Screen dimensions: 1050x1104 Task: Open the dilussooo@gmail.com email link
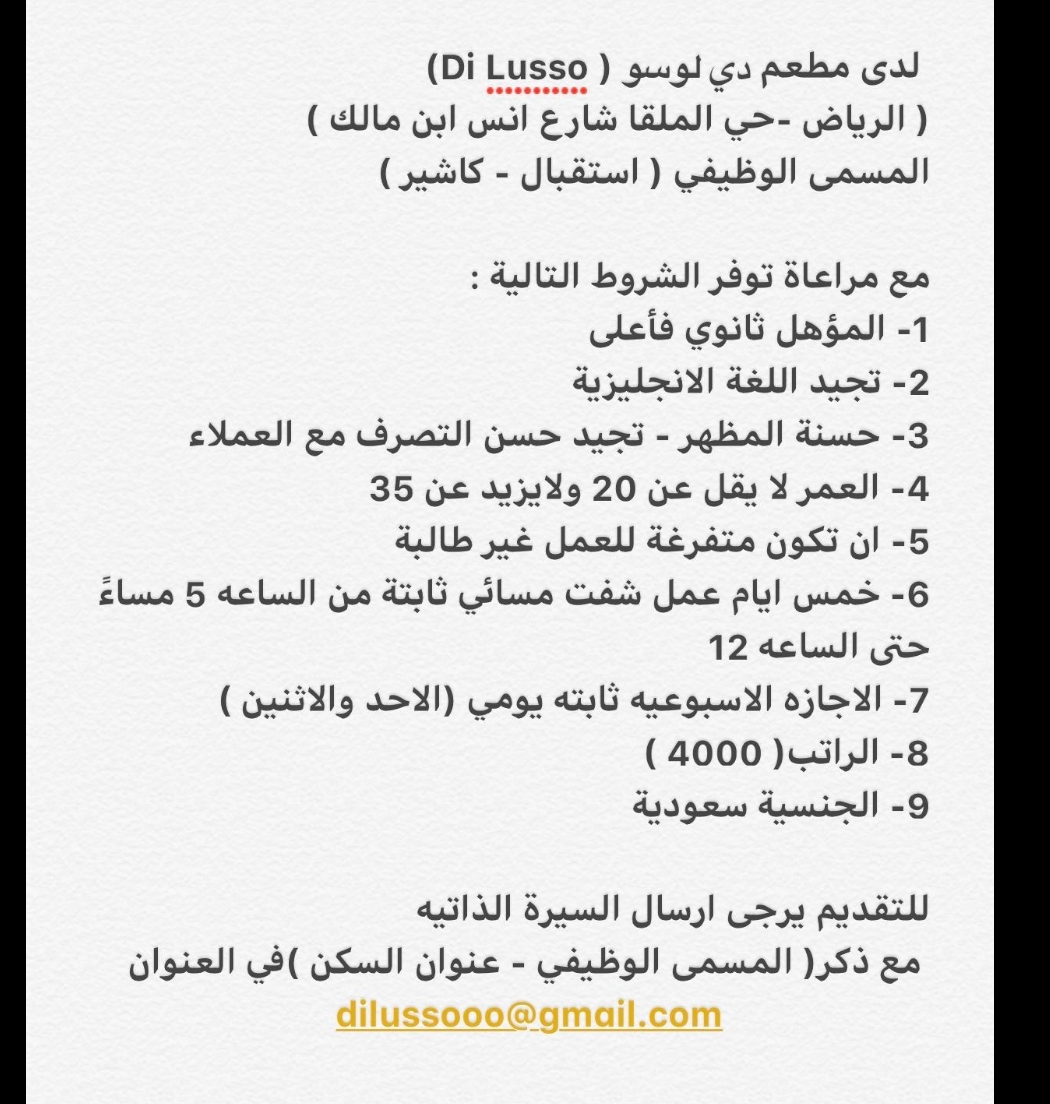coord(529,1014)
